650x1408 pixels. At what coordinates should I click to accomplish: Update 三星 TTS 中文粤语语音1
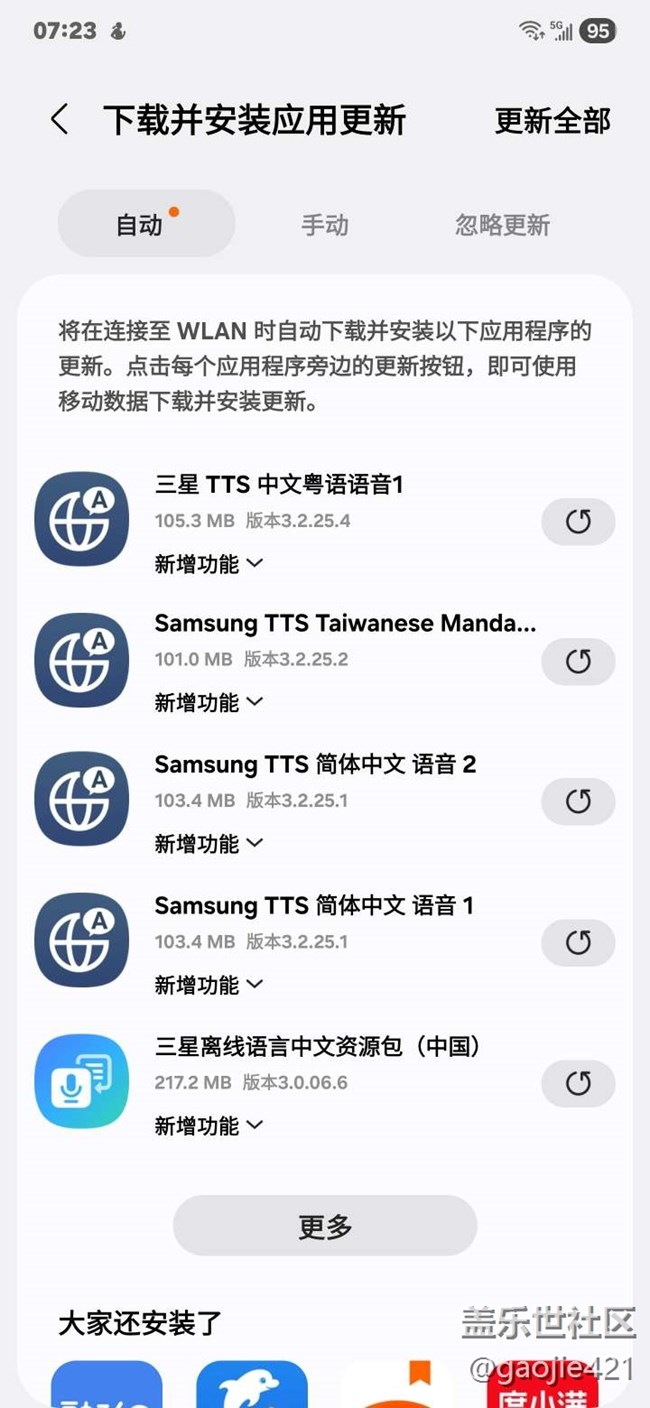point(578,522)
